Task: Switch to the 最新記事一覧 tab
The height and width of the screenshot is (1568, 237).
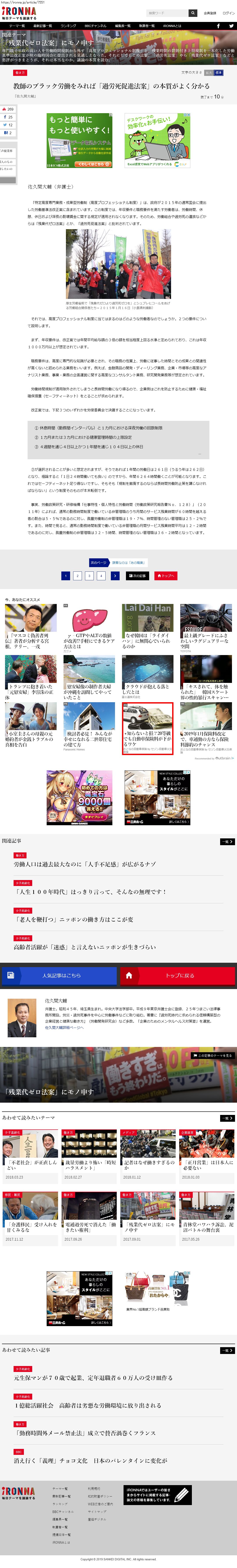Action: [x=42, y=26]
